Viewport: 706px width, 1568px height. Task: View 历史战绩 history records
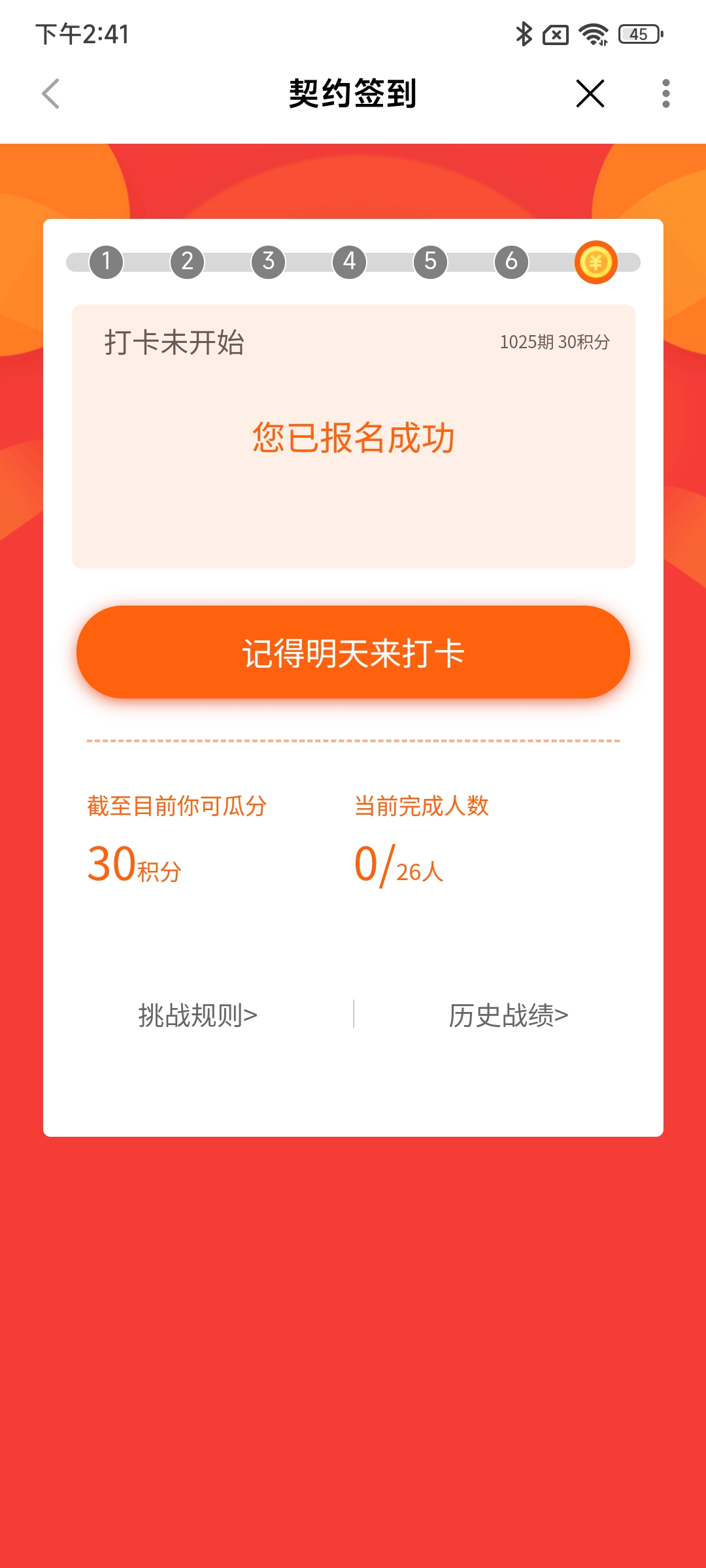coord(509,1015)
